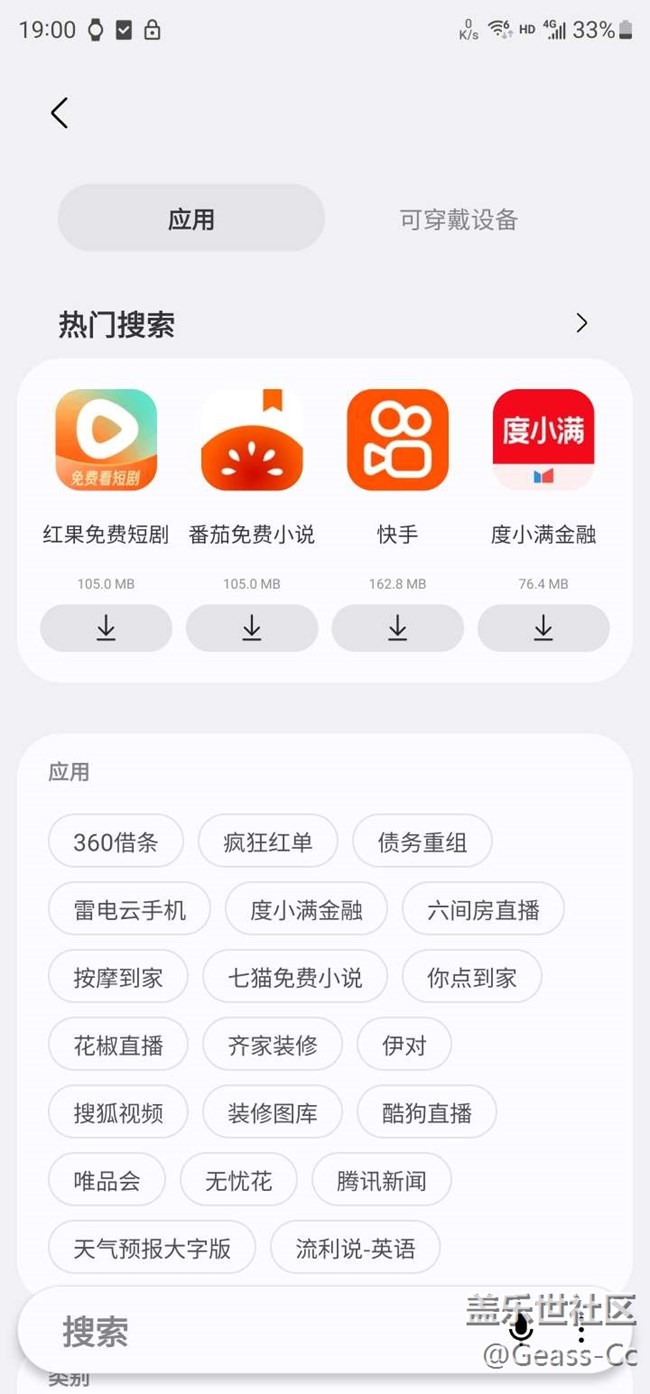Download the 快手 app
This screenshot has width=650, height=1394.
[398, 628]
